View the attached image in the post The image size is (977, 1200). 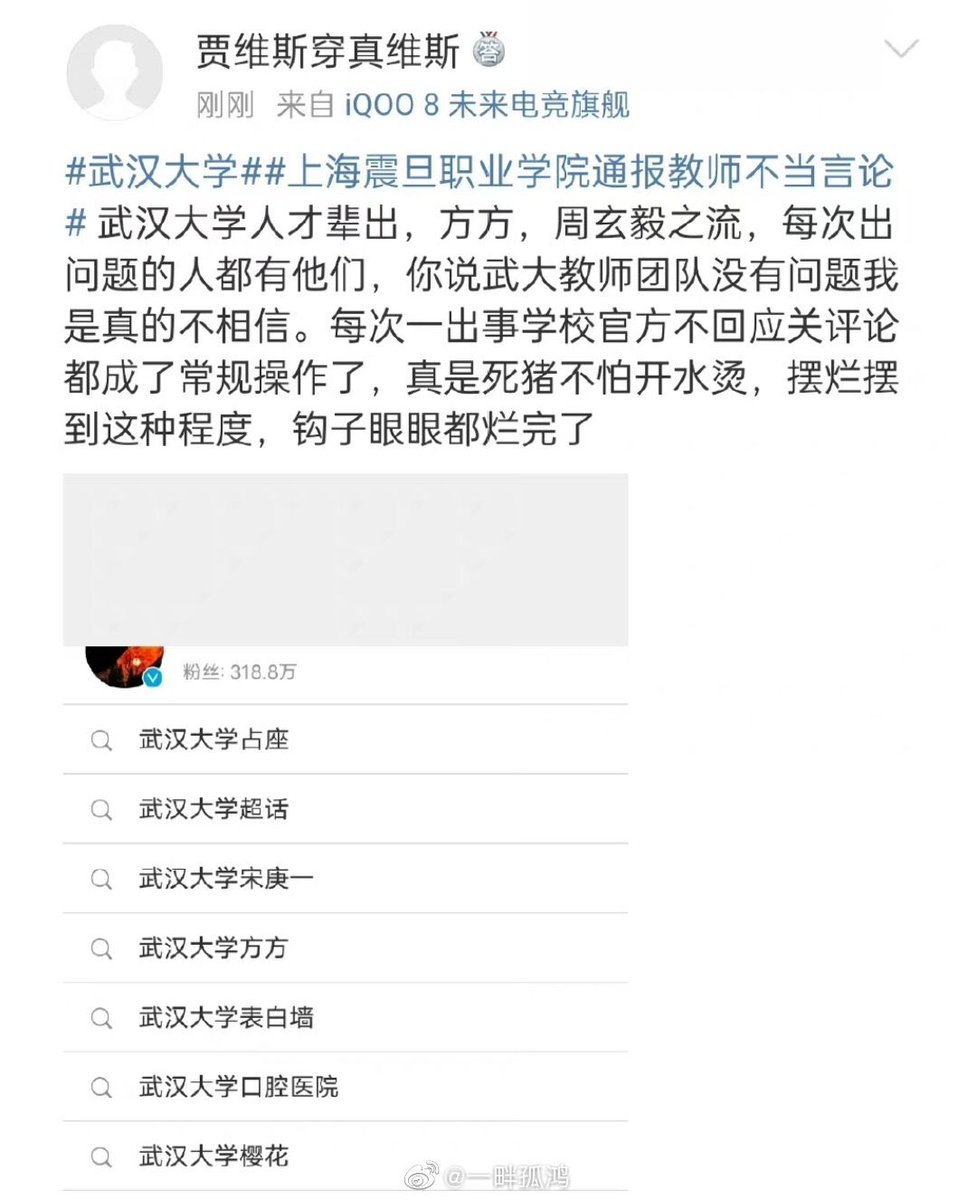[x=345, y=560]
